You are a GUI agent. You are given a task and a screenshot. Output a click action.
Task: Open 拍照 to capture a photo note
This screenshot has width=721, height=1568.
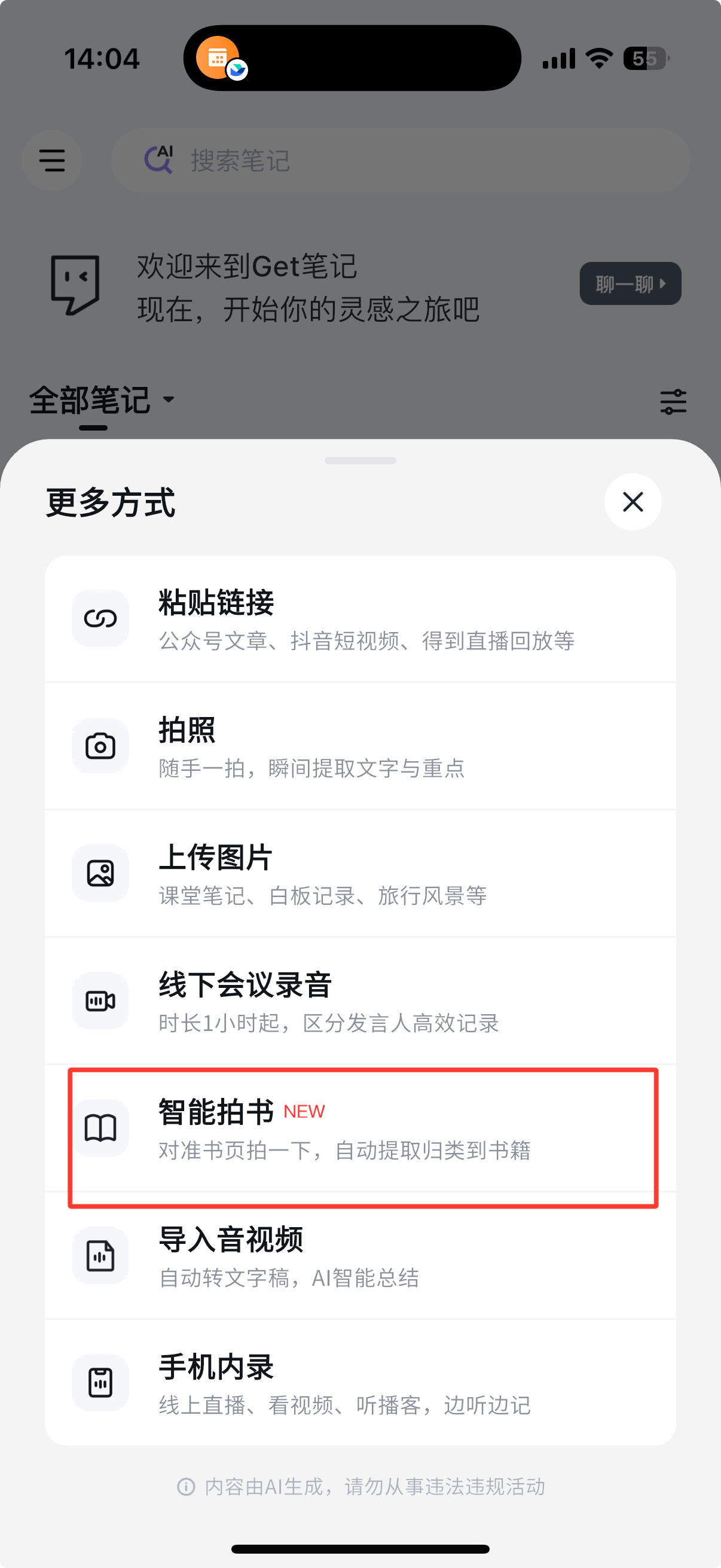(360, 746)
